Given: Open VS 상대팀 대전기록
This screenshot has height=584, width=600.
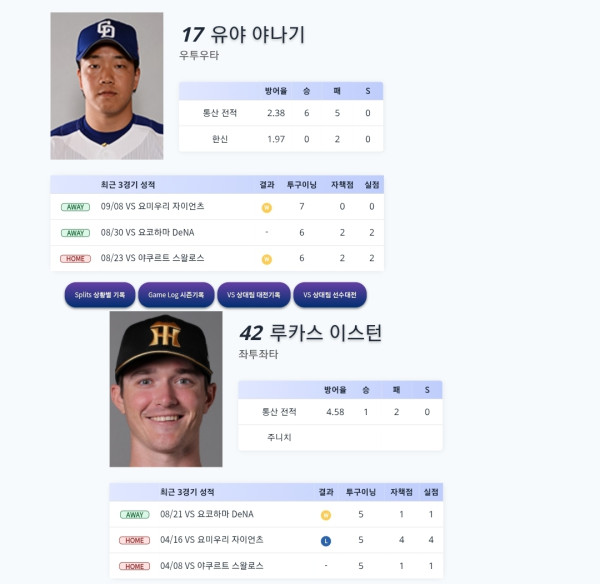Looking at the screenshot, I should pyautogui.click(x=253, y=295).
